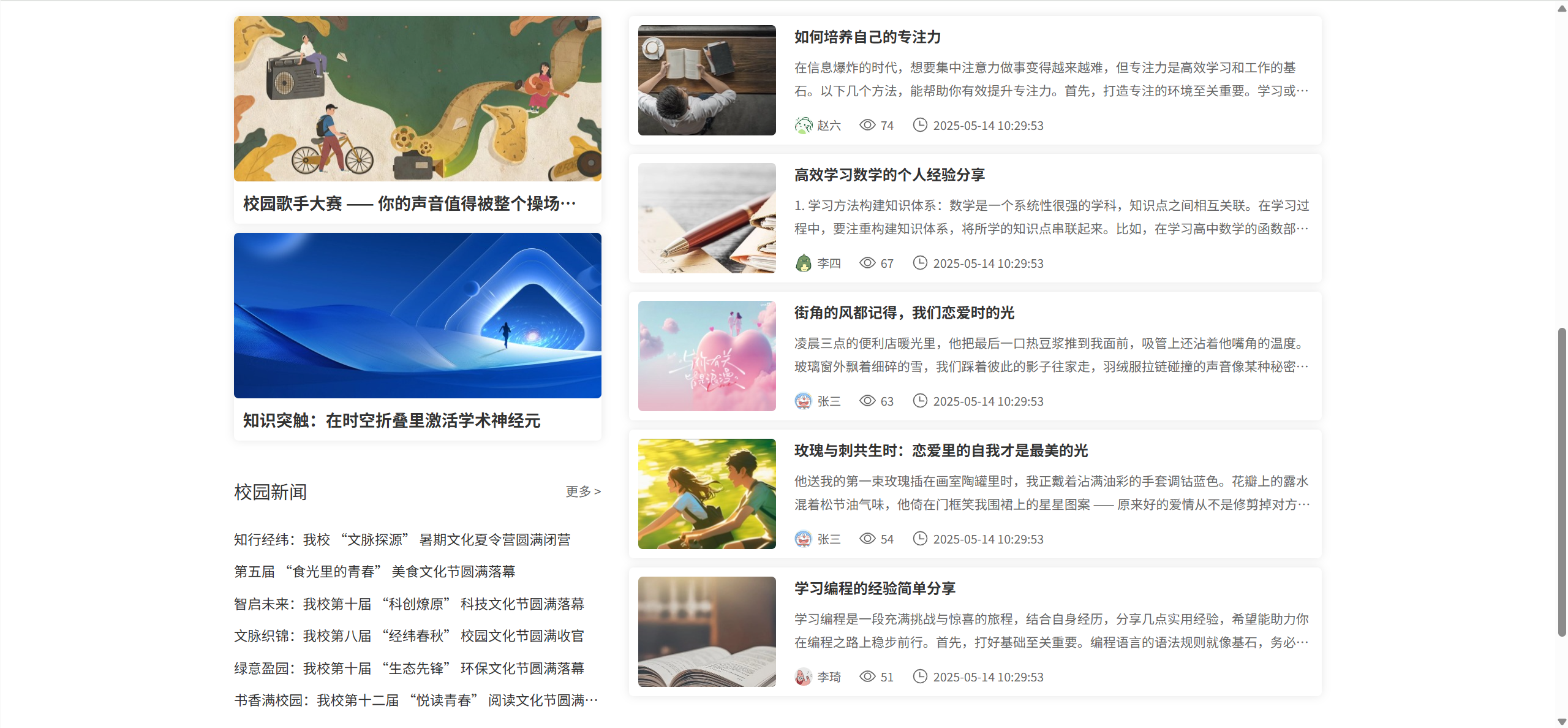This screenshot has width=1568, height=728.
Task: Open news 知行经纬 暑期文化夏令营圆满闭营
Action: [402, 540]
